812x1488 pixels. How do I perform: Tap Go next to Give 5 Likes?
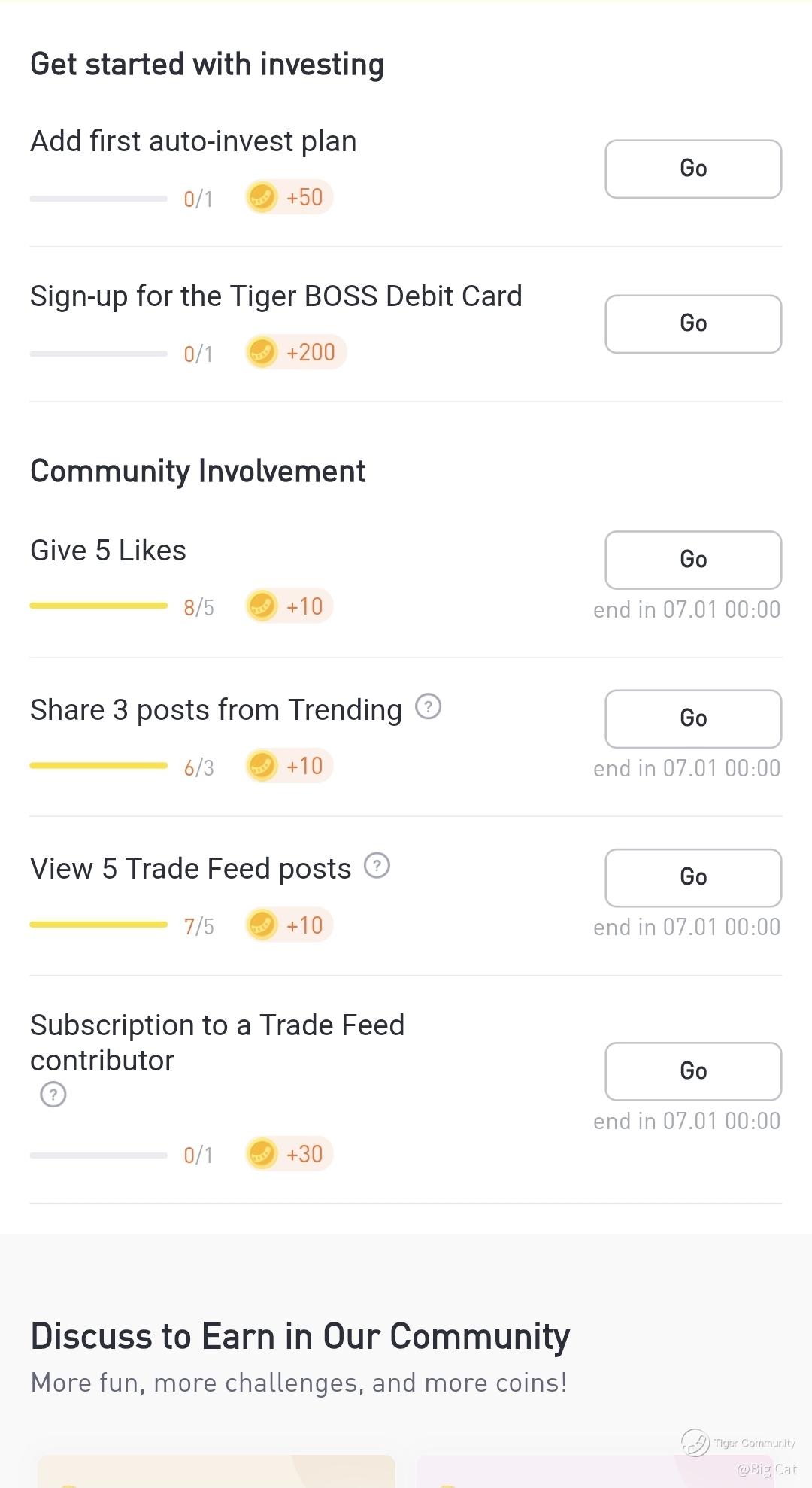pos(692,560)
